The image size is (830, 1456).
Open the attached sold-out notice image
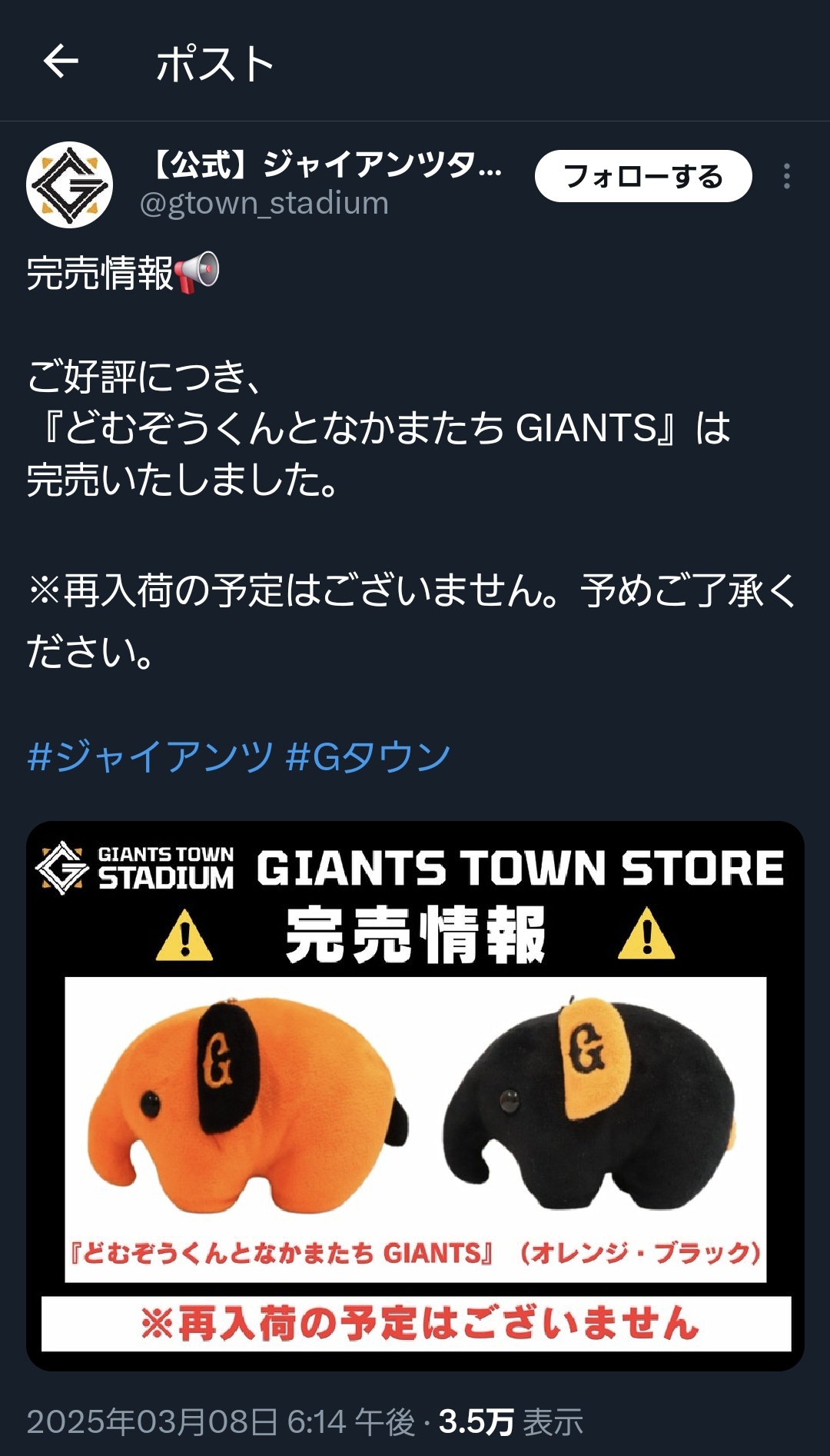[415, 1095]
